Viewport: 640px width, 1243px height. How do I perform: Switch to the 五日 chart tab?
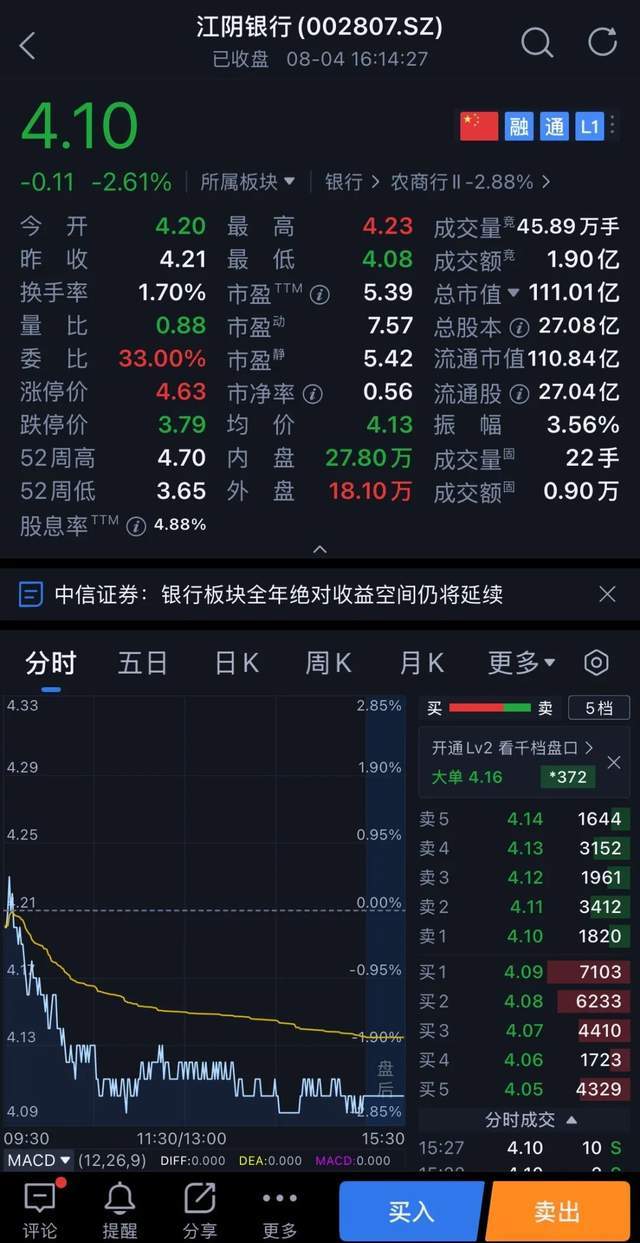143,662
